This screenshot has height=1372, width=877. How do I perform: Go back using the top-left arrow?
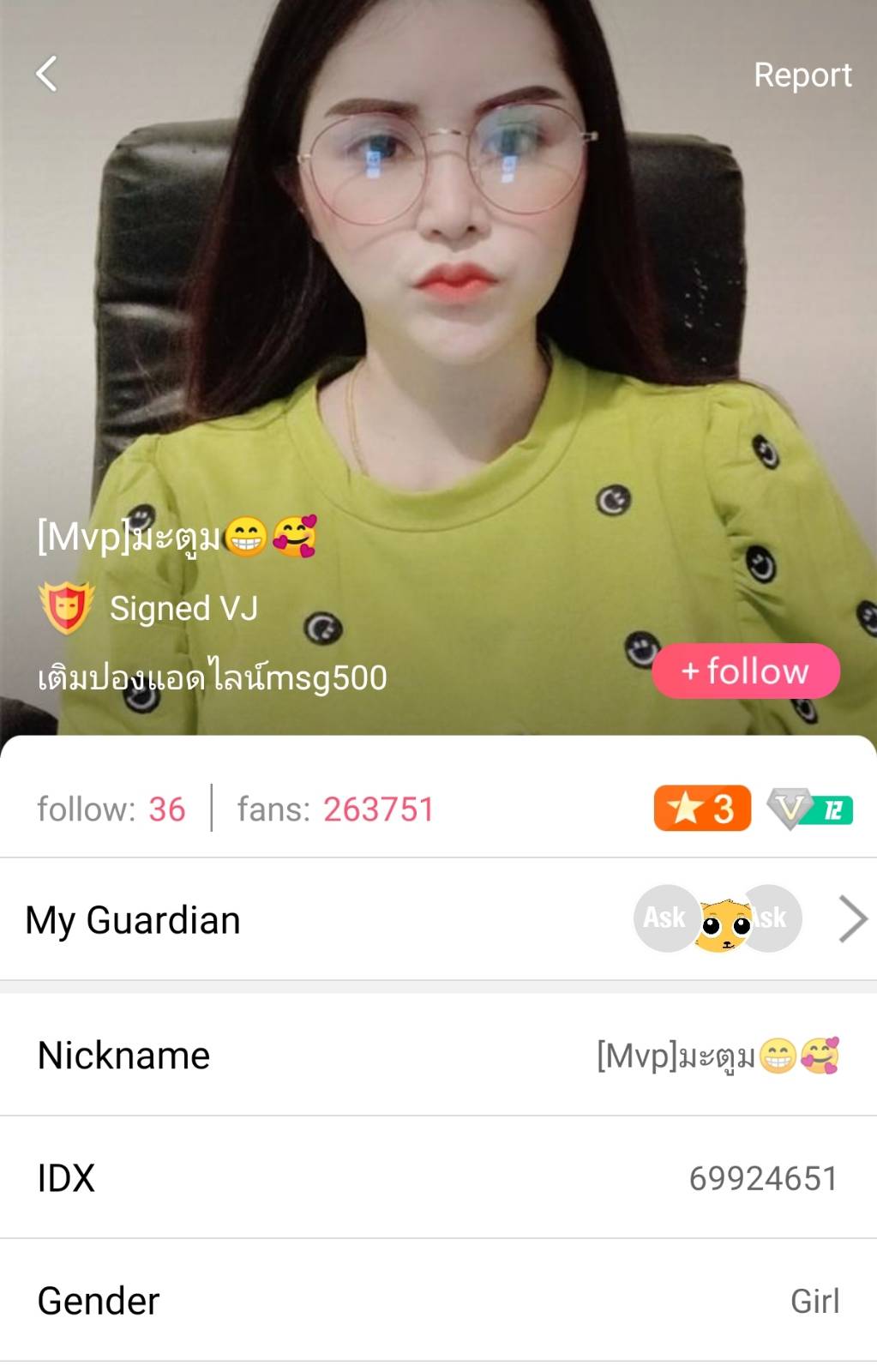(47, 74)
